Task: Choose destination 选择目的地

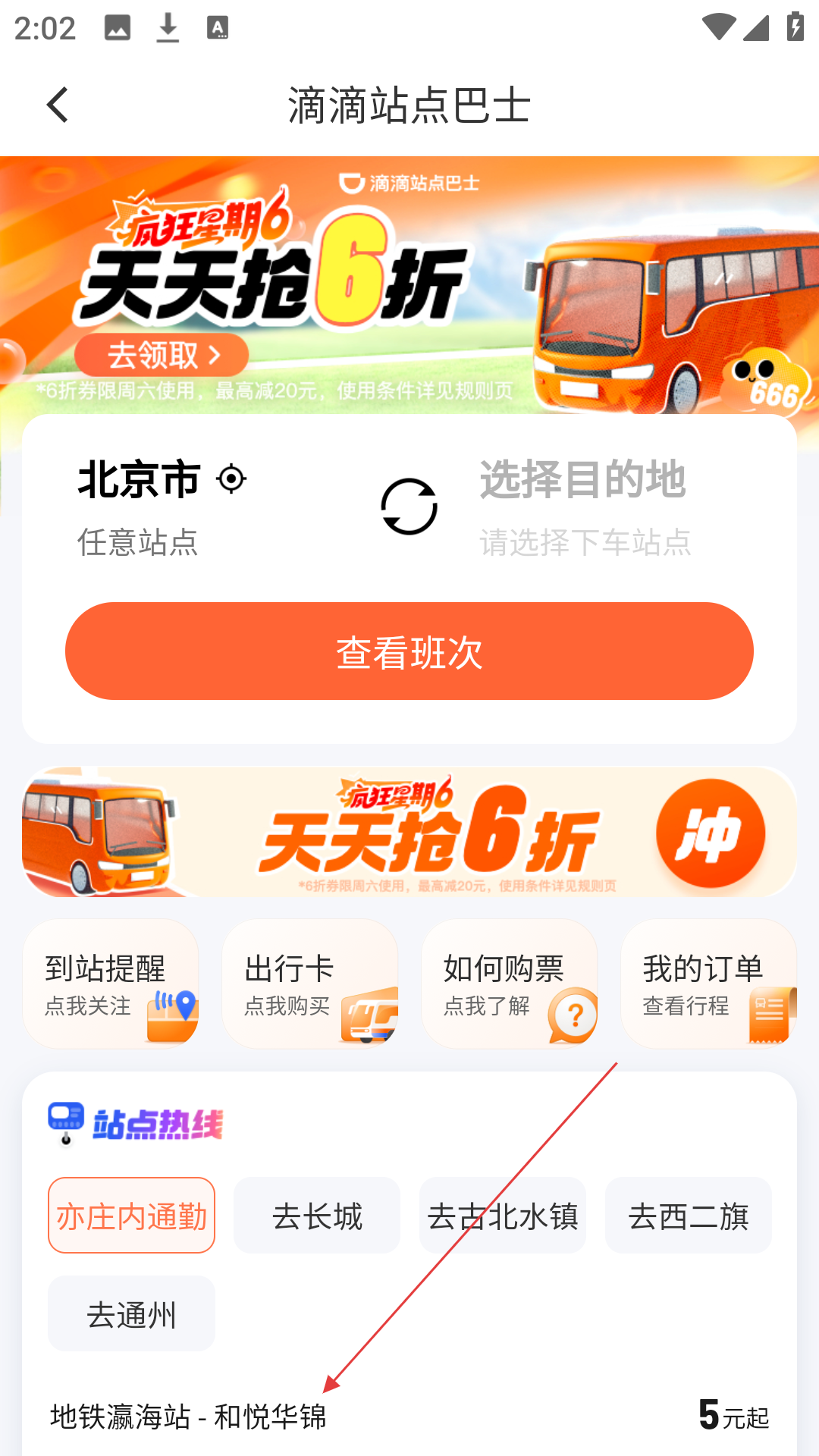Action: [582, 480]
